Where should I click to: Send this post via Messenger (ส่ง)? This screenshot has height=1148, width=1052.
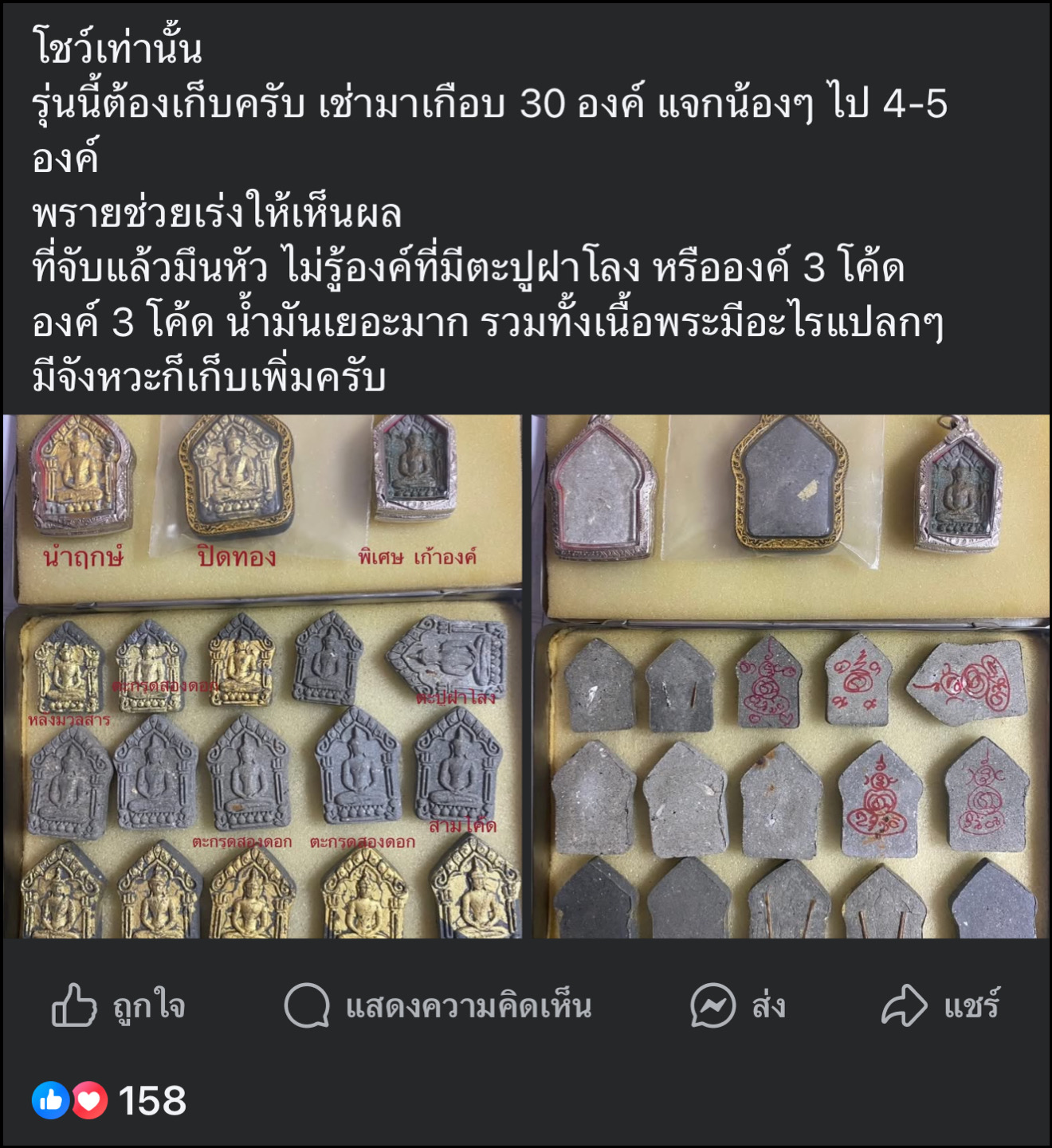[737, 1006]
